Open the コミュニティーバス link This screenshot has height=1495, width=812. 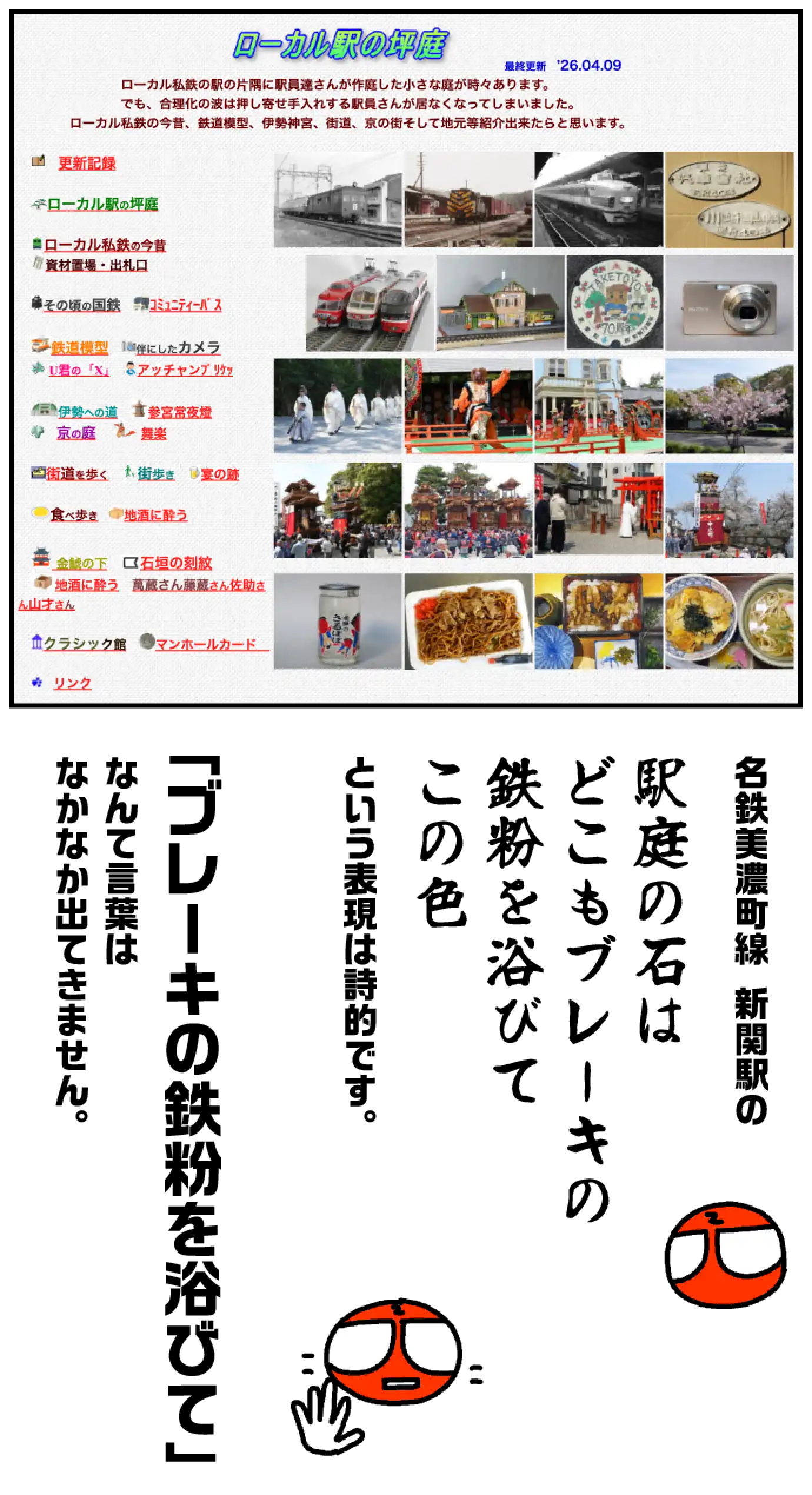185,305
